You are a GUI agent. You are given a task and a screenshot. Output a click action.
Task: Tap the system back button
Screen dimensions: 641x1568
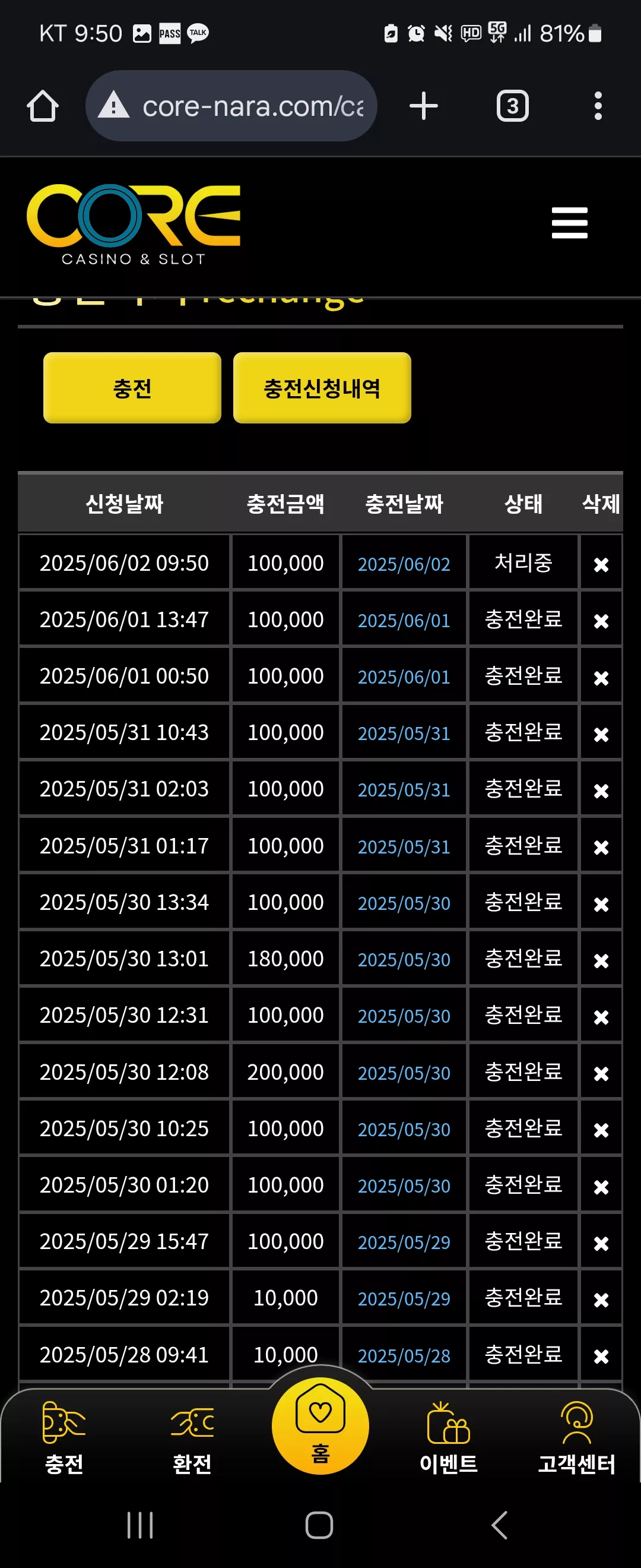pos(499,1525)
